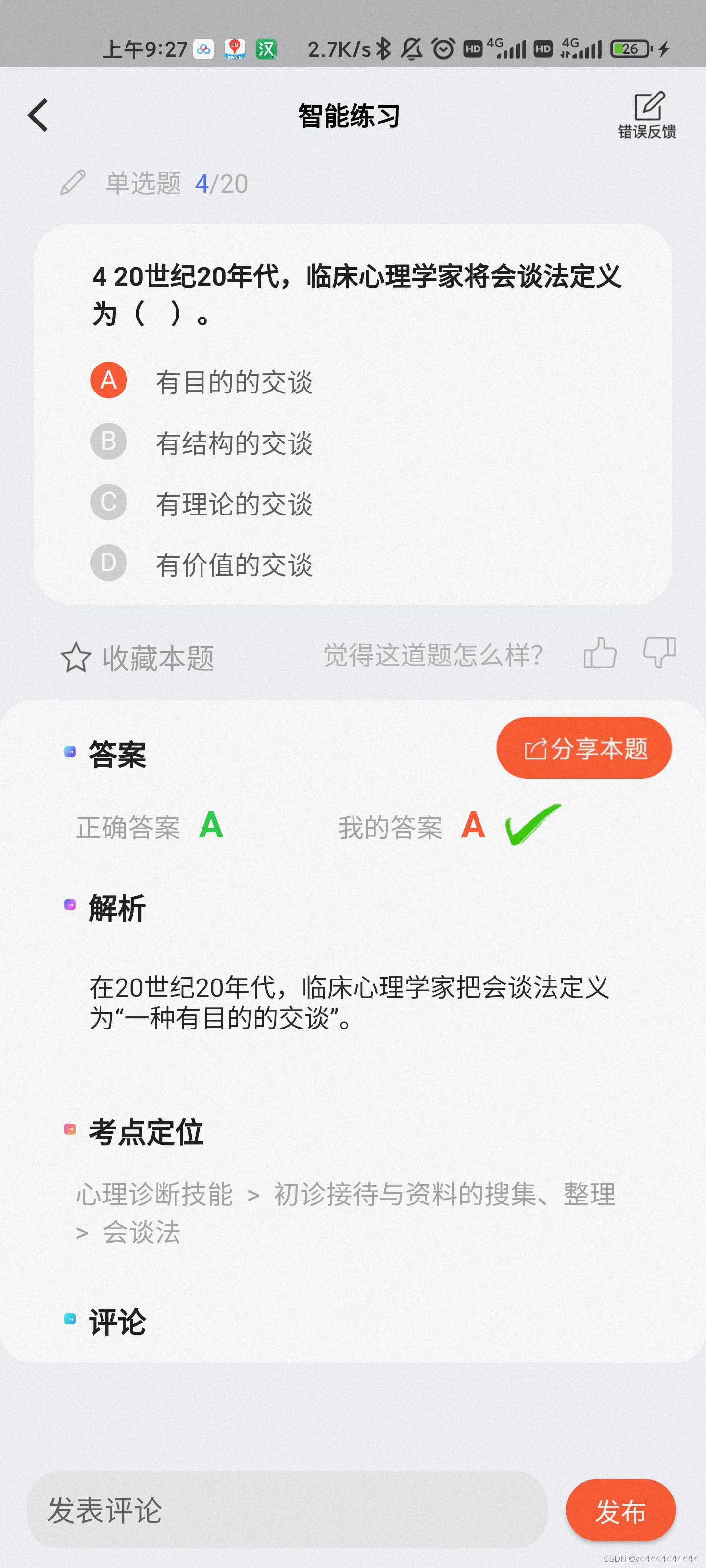Give this question a thumbs down
706x1568 pixels.
tap(660, 653)
